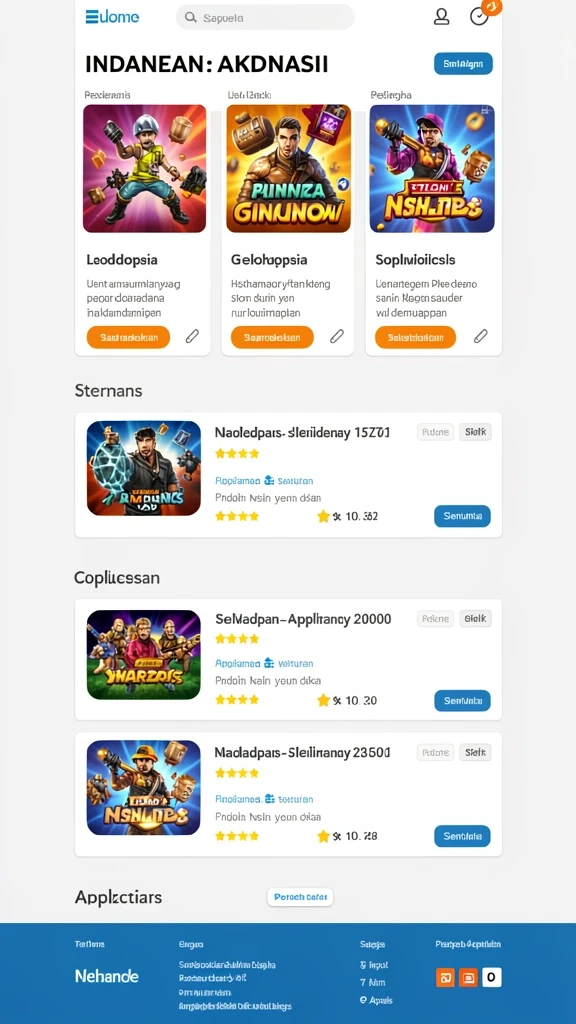The image size is (576, 1024).
Task: Edit the Gelolappsia card with the pencil
Action: point(336,336)
